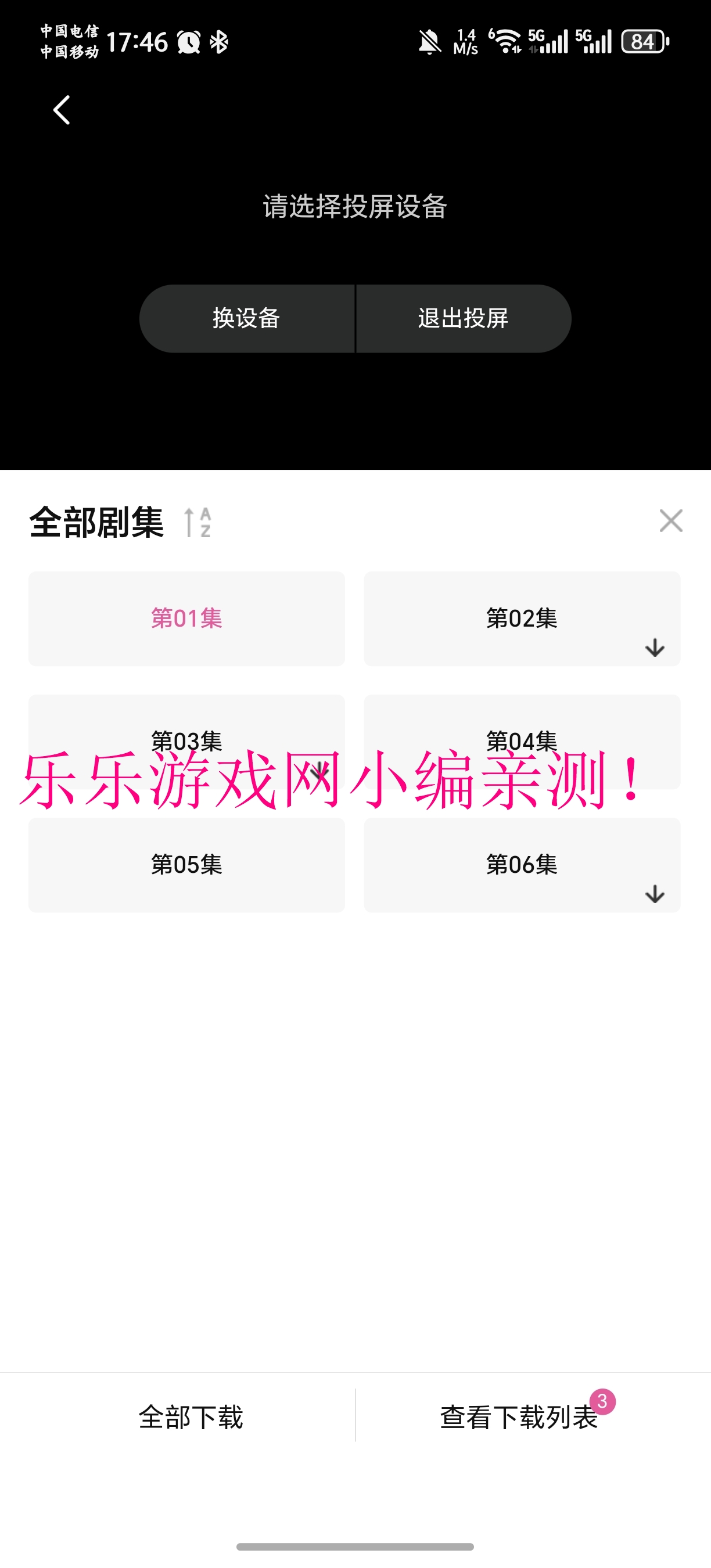Open 查看下载列表 download list

click(519, 1417)
